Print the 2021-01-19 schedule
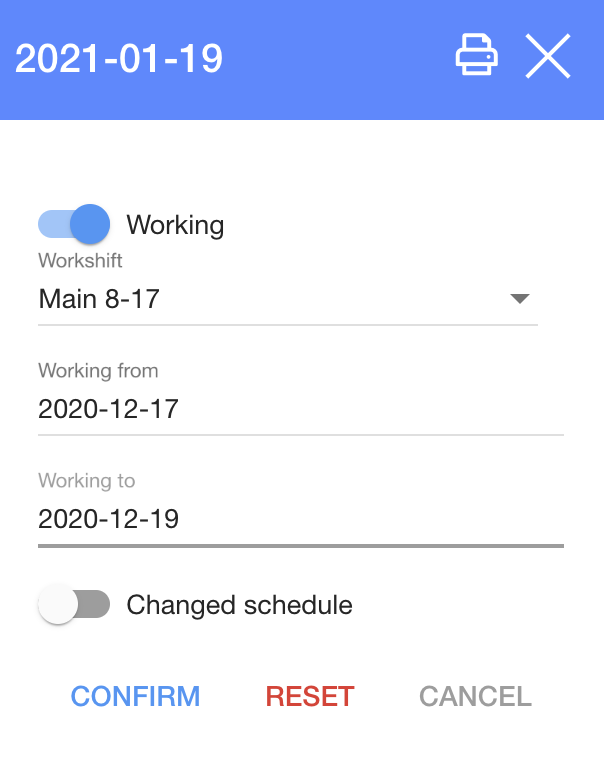Viewport: 604px width, 758px height. 476,55
